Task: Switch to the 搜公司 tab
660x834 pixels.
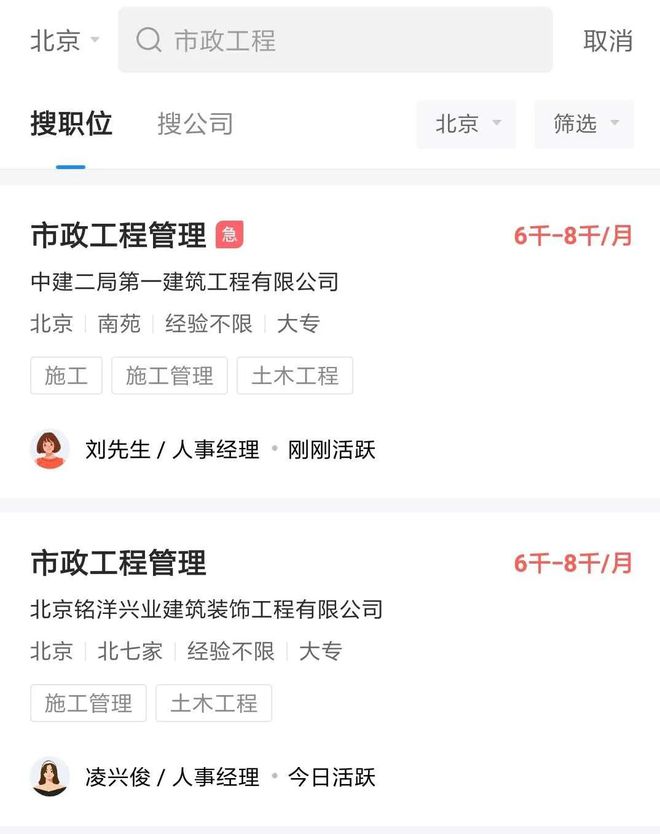Action: 195,124
